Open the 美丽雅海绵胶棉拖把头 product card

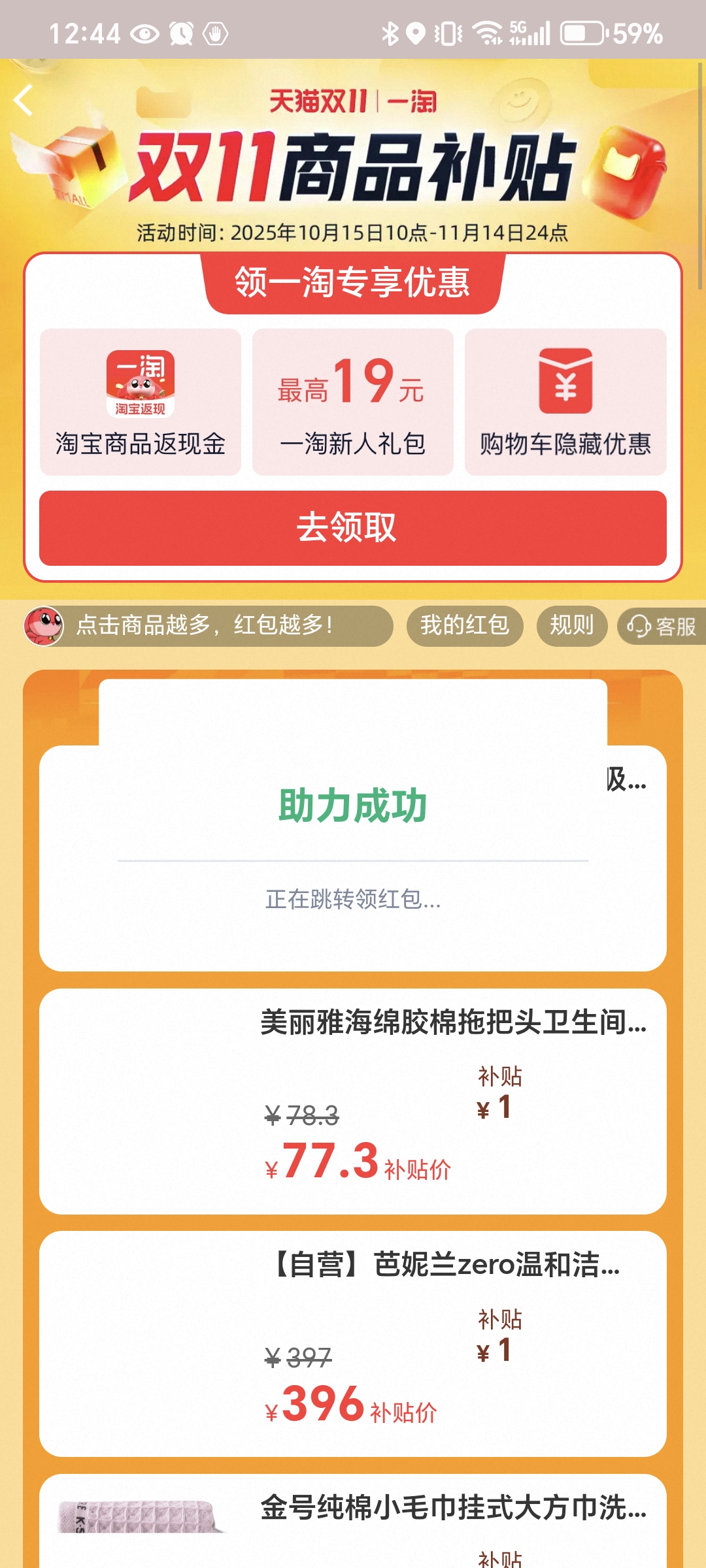353,1101
